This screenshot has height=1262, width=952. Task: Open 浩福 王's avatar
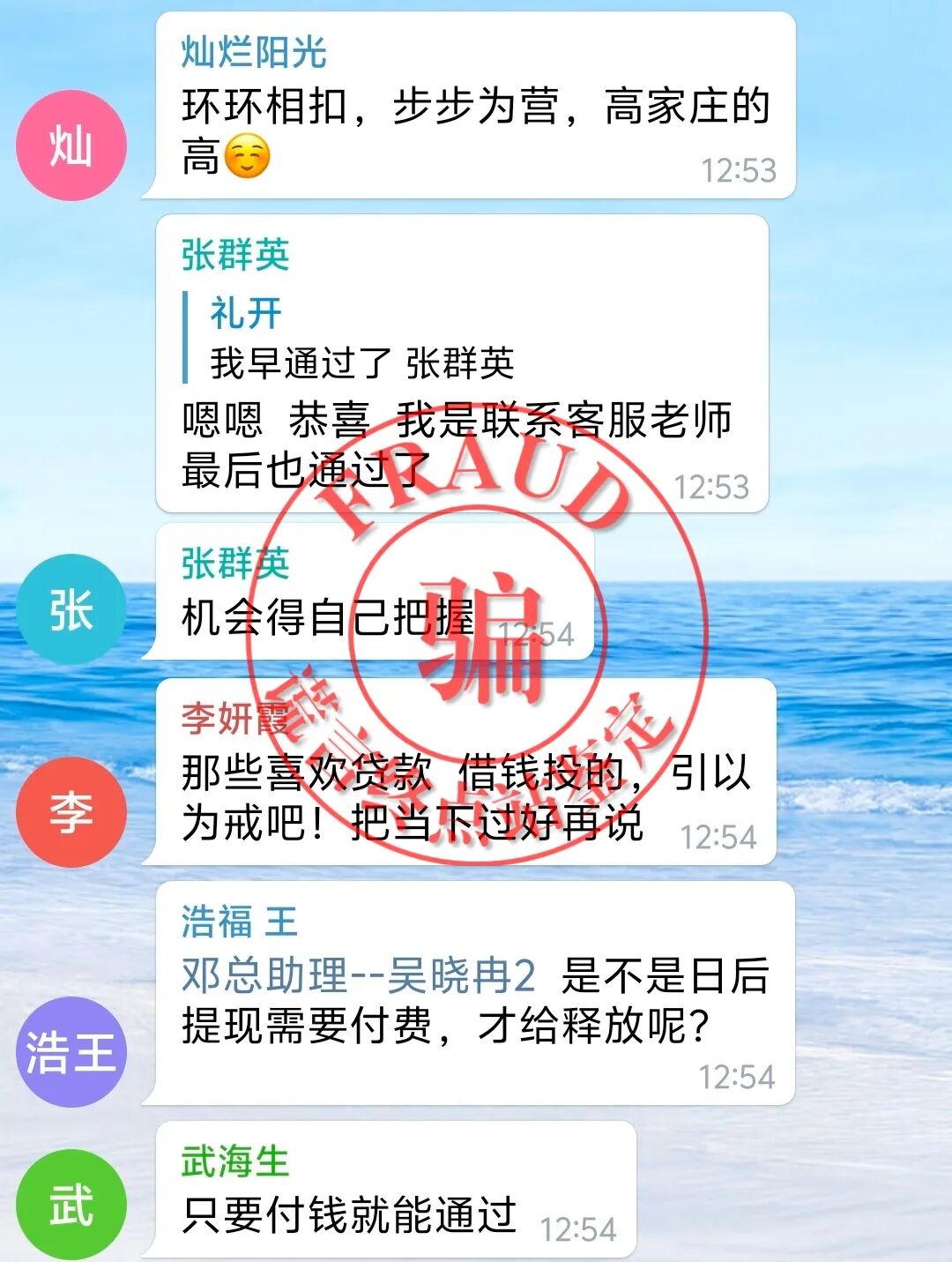[71, 1051]
